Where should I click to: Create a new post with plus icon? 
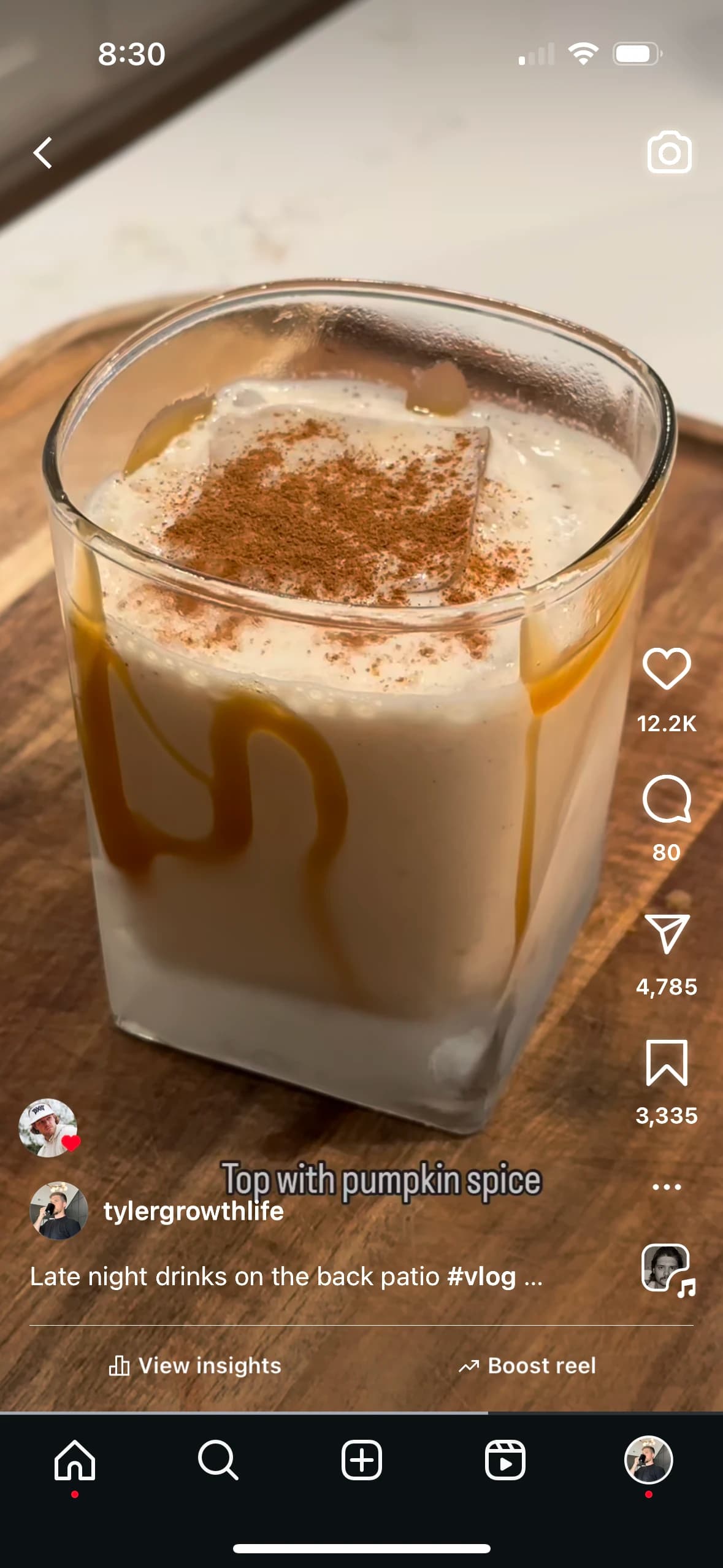click(361, 1460)
